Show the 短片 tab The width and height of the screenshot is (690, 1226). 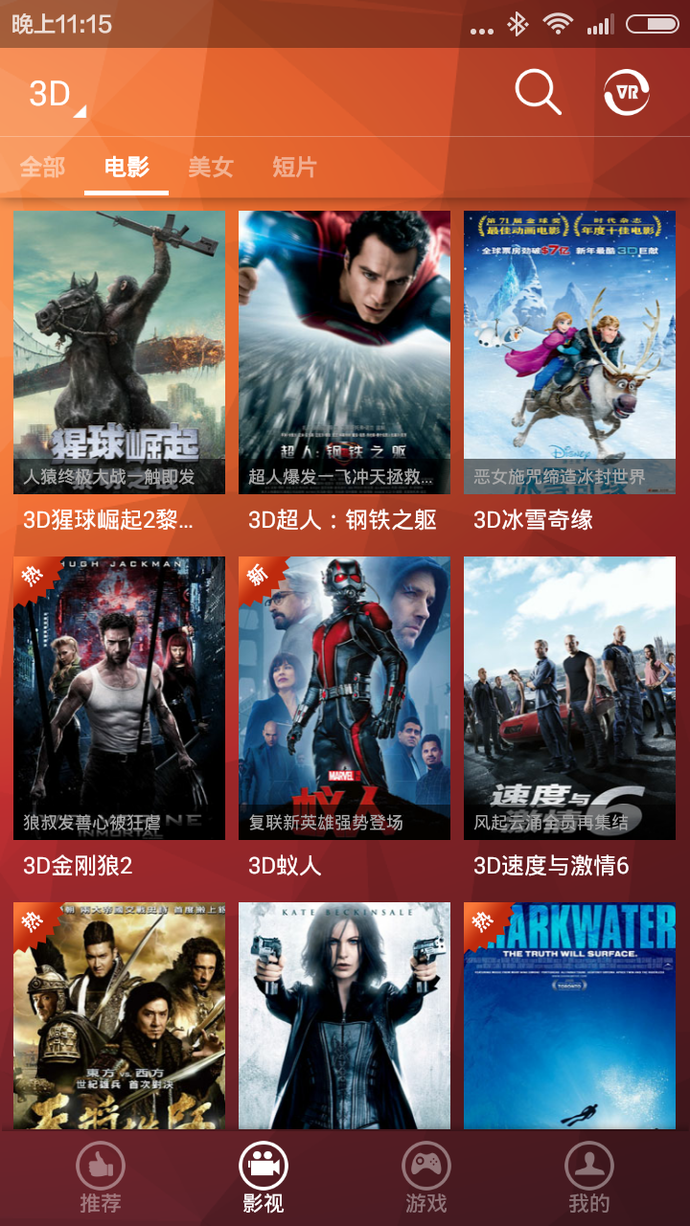point(295,166)
